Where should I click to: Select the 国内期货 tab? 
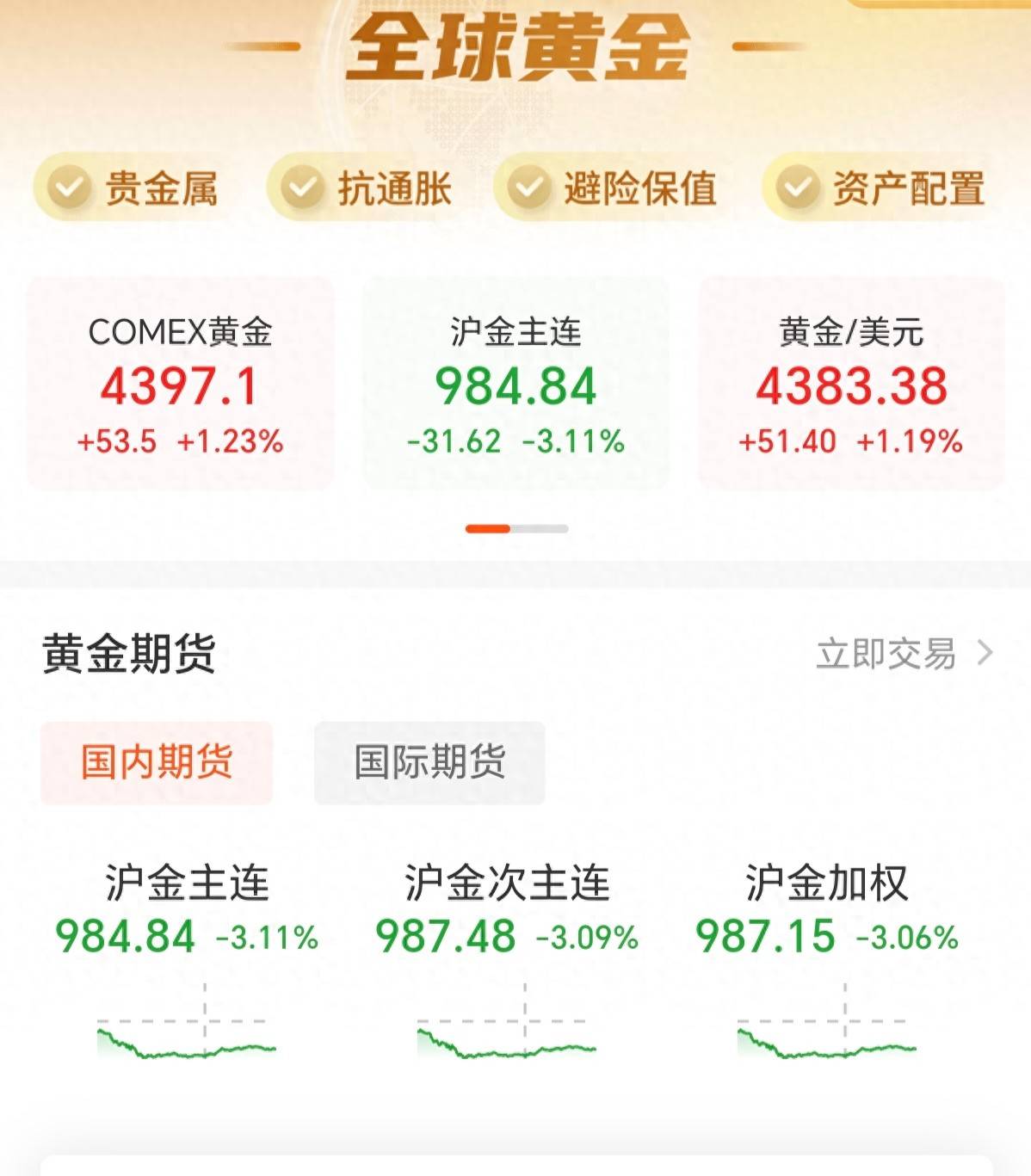pyautogui.click(x=157, y=763)
